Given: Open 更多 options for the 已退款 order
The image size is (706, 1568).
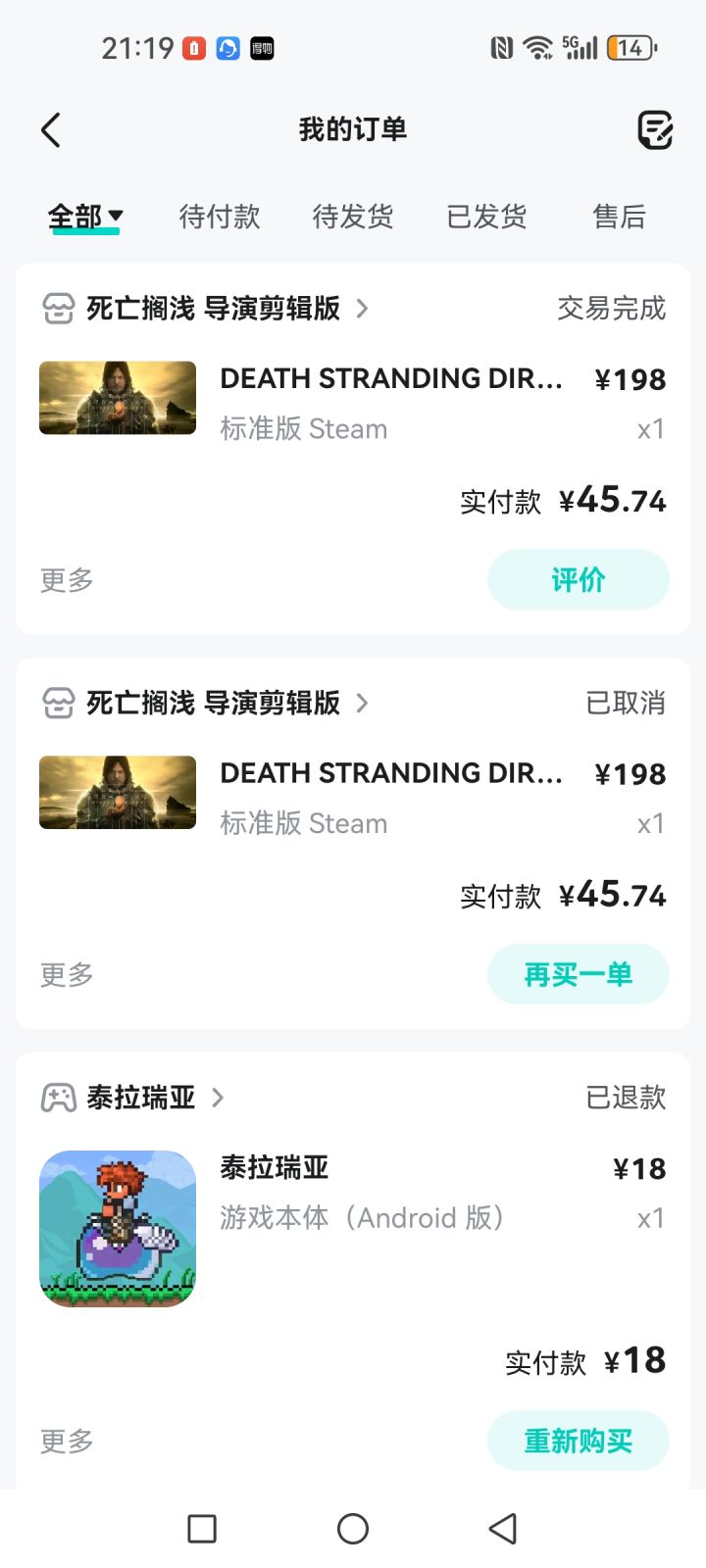Looking at the screenshot, I should [67, 1442].
